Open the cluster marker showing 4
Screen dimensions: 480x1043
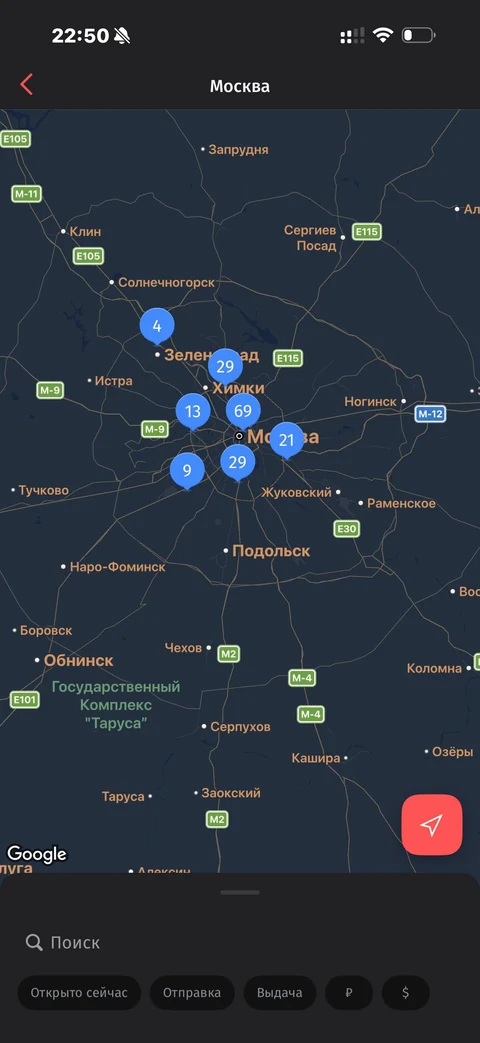click(157, 327)
